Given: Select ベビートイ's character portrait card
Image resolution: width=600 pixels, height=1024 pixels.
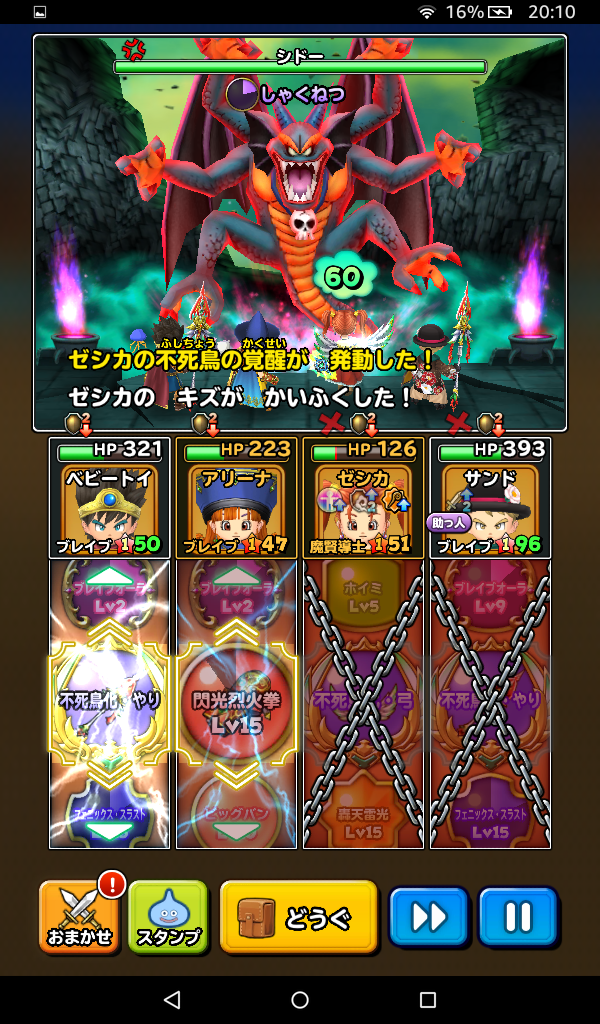Looking at the screenshot, I should 110,498.
